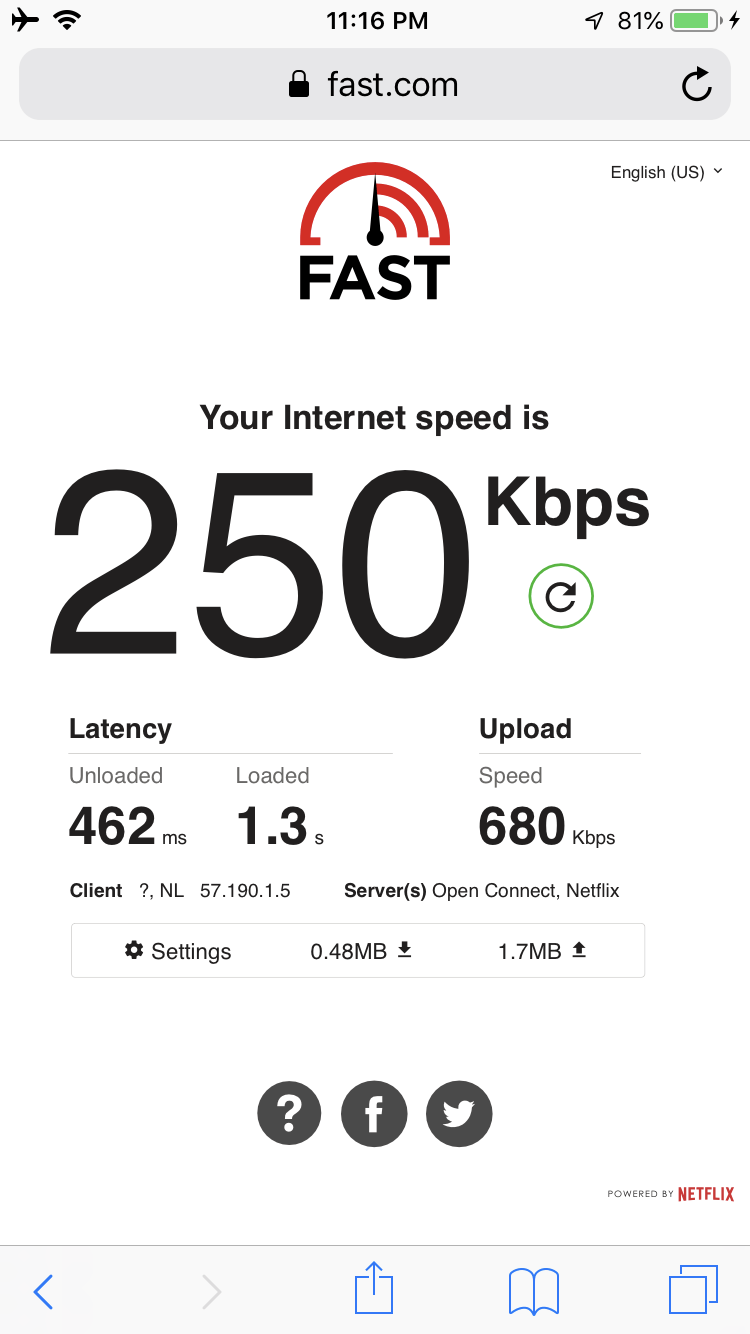The width and height of the screenshot is (750, 1334).
Task: Open the Safari share sheet
Action: click(x=374, y=1288)
